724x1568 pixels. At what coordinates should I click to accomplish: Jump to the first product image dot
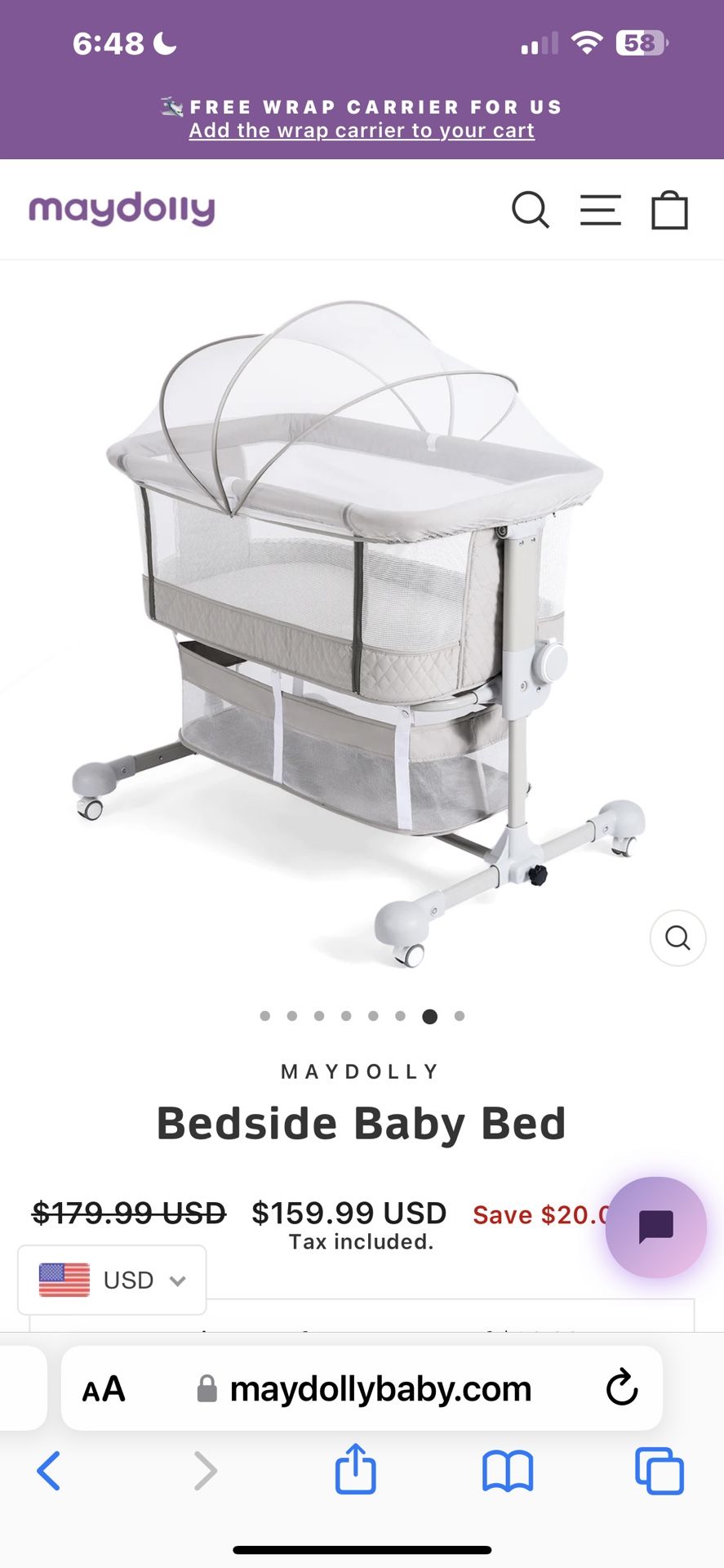(265, 1016)
